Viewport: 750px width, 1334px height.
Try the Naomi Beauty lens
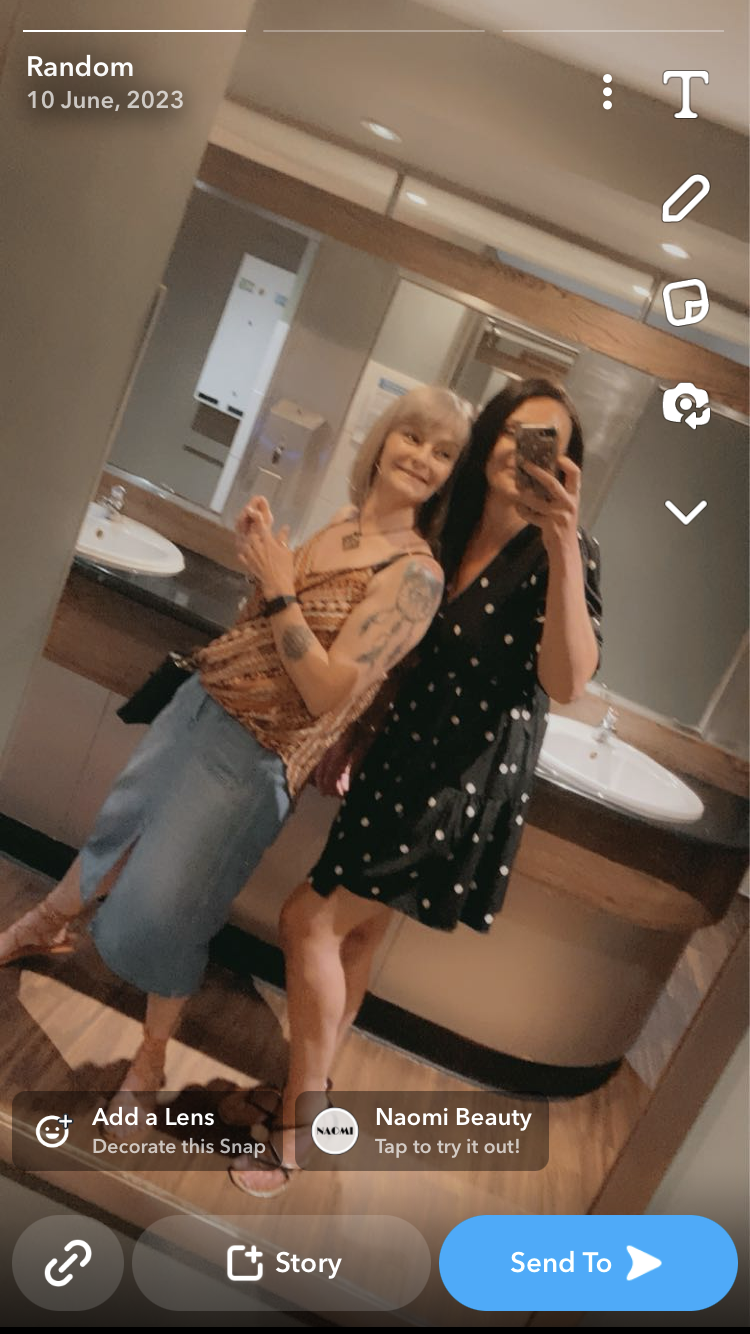[423, 1130]
